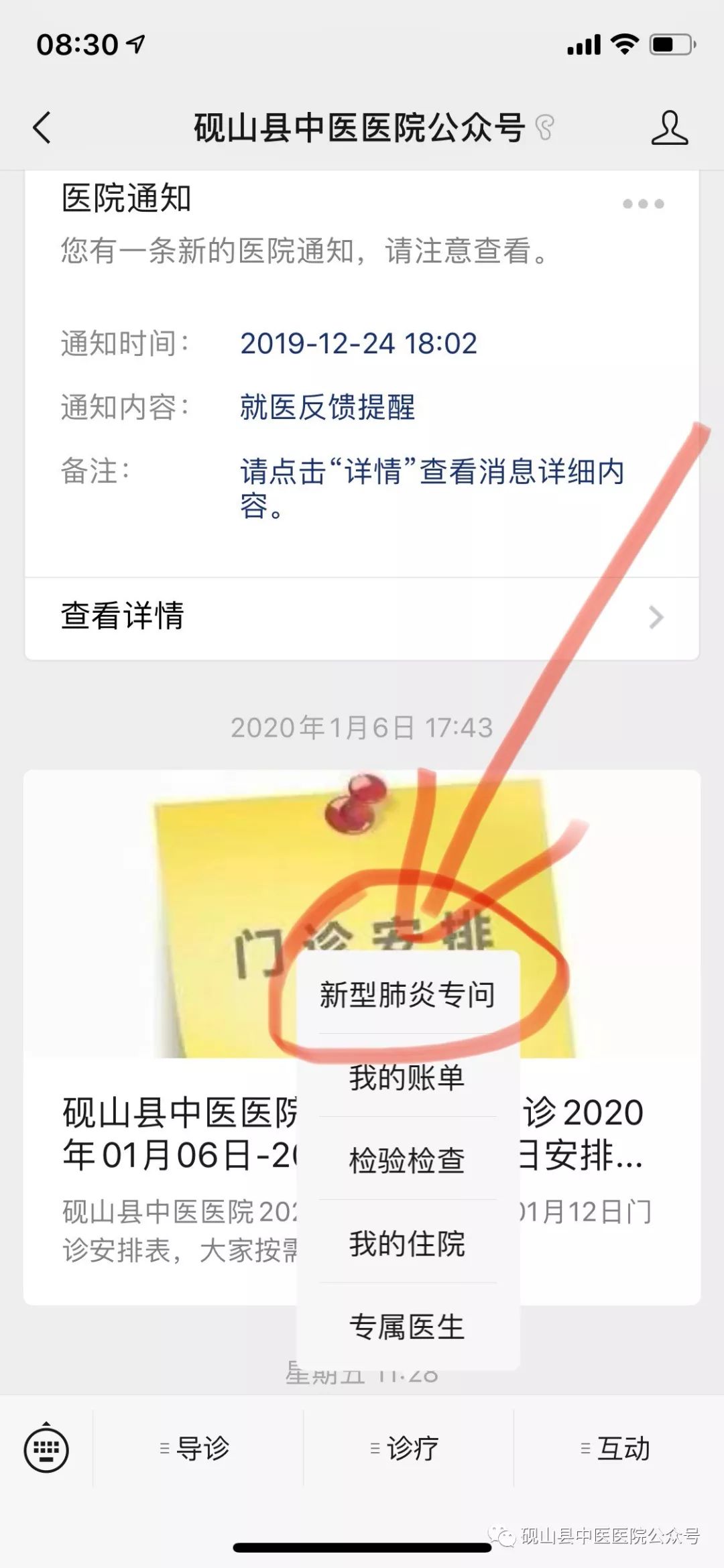Go back from the hospital account chat

tap(42, 127)
